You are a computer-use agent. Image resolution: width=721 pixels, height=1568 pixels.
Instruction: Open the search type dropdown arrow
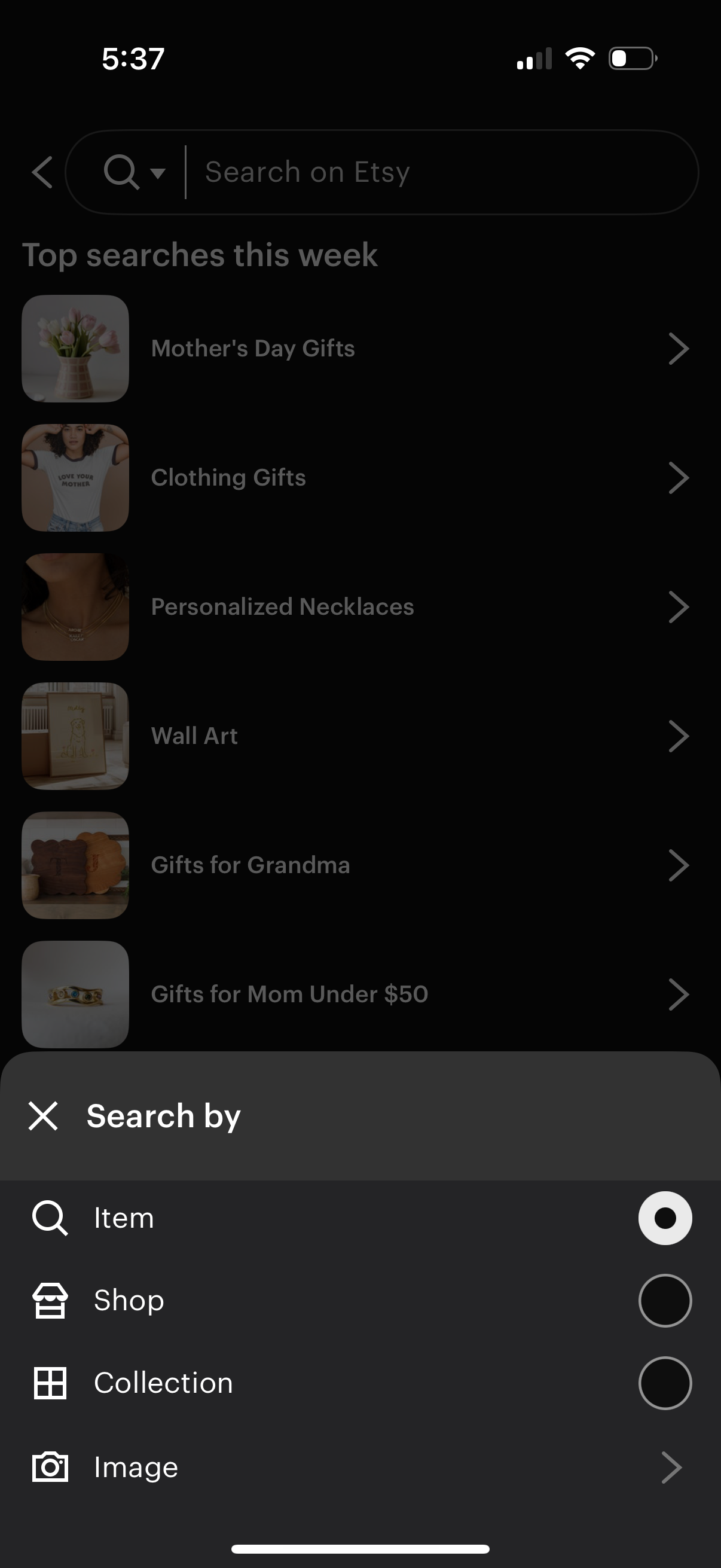(157, 175)
